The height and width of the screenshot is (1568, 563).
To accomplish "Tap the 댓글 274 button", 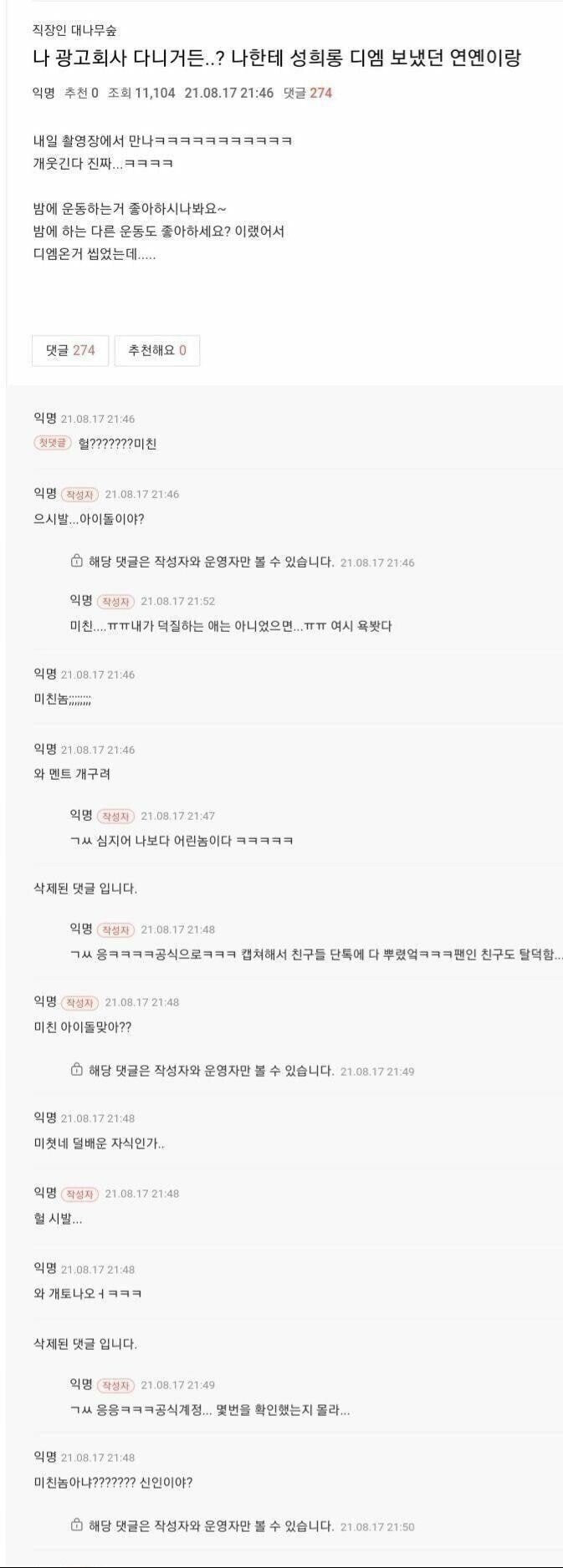I will coord(70,350).
